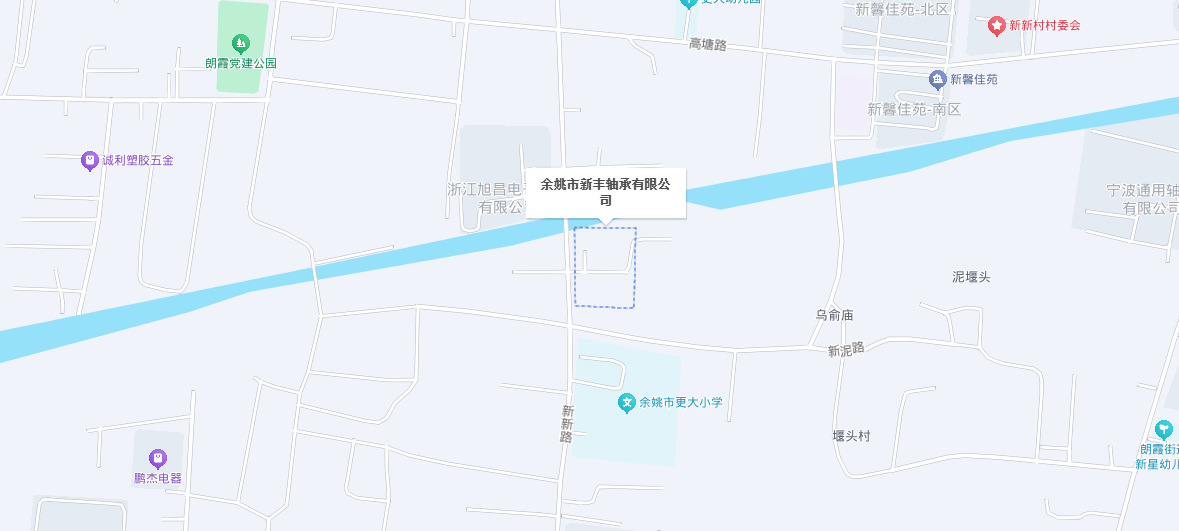
Task: Open the 余姚市更大小学 school marker
Action: coord(627,403)
